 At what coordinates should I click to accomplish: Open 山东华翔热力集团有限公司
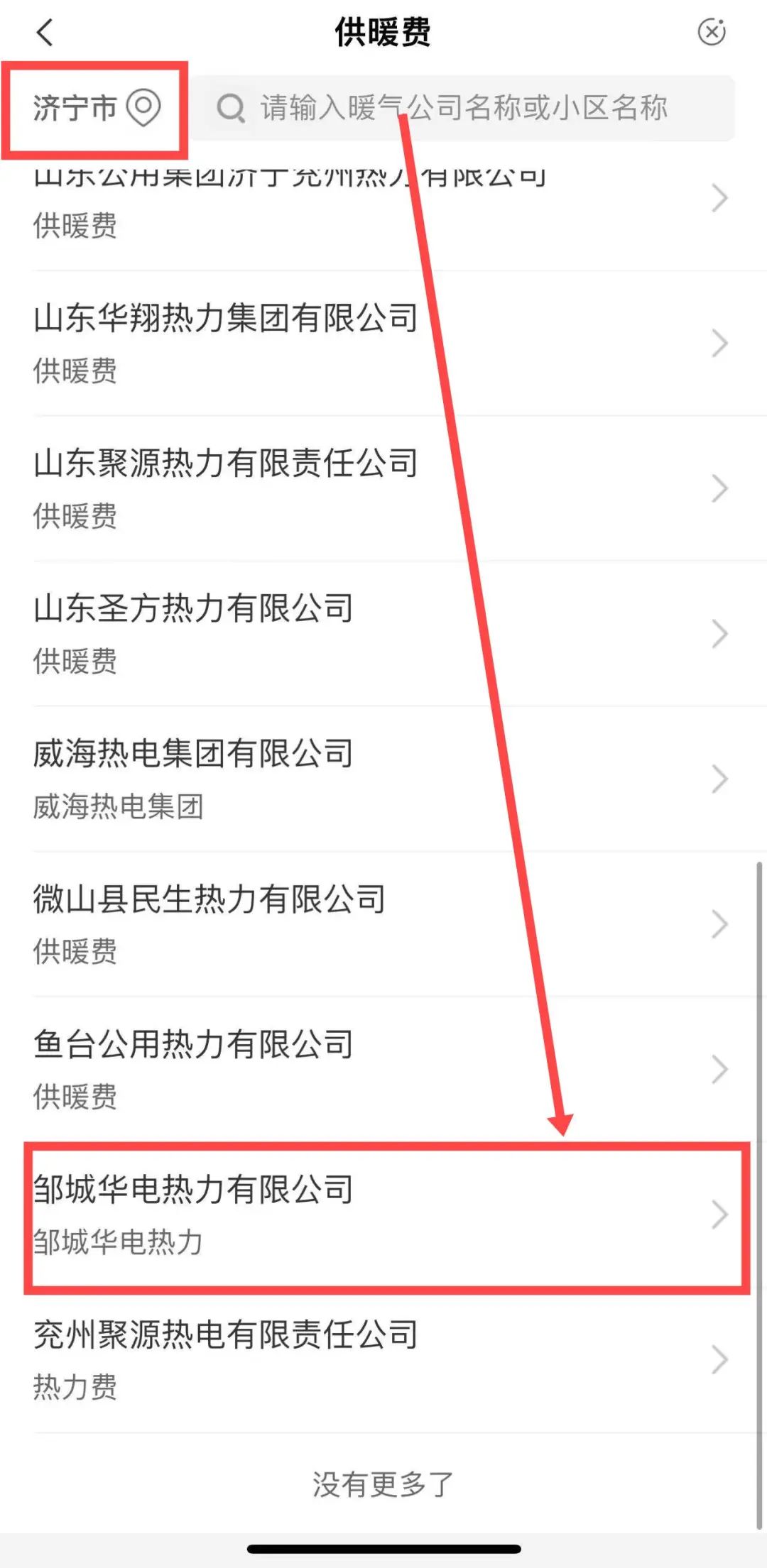[383, 342]
